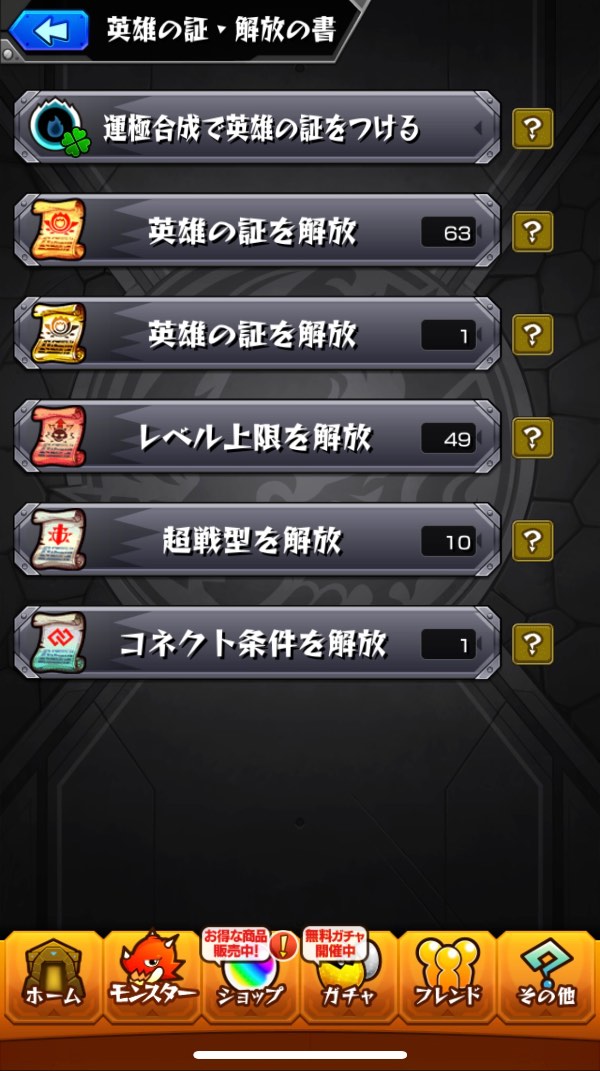
Task: Open the ショップ tab
Action: pos(250,978)
